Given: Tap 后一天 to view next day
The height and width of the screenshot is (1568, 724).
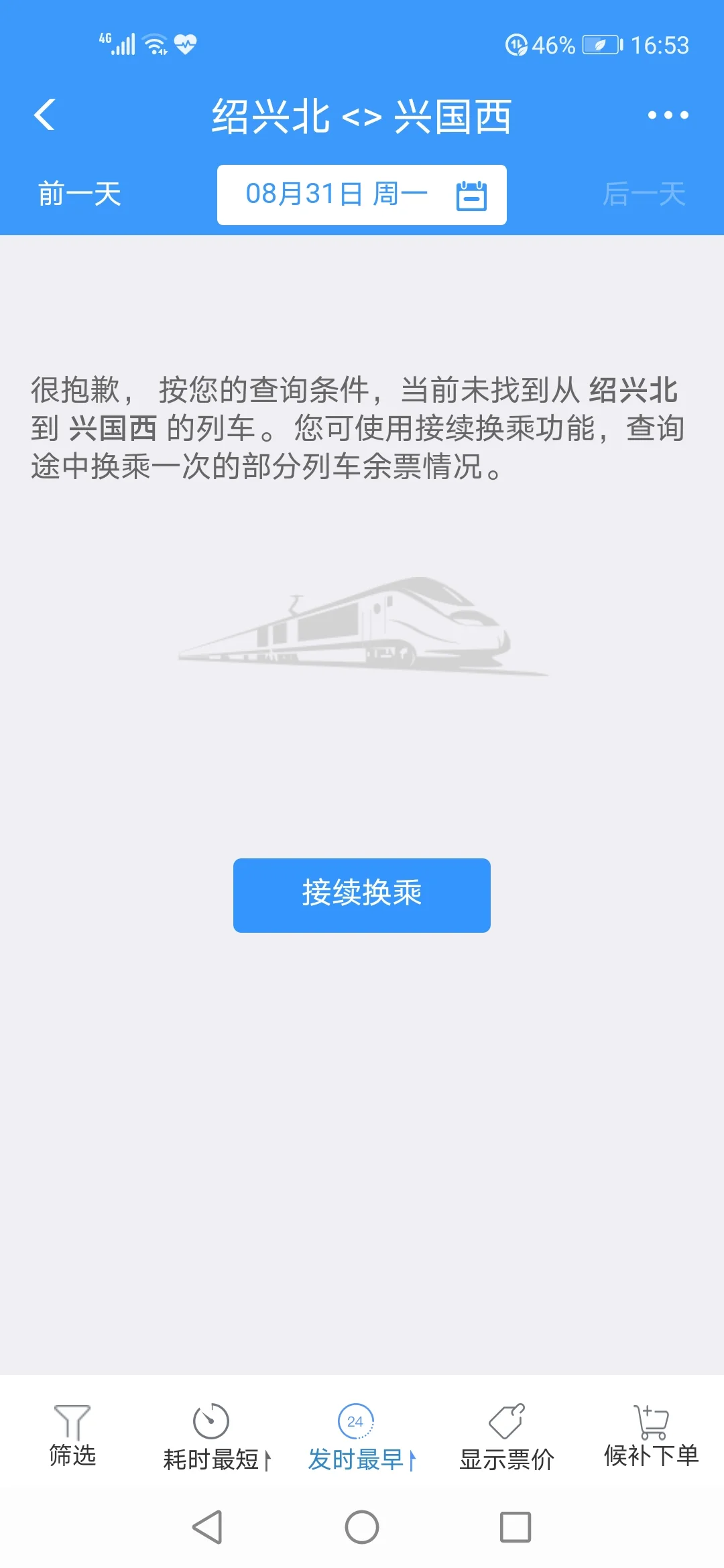Looking at the screenshot, I should point(644,194).
